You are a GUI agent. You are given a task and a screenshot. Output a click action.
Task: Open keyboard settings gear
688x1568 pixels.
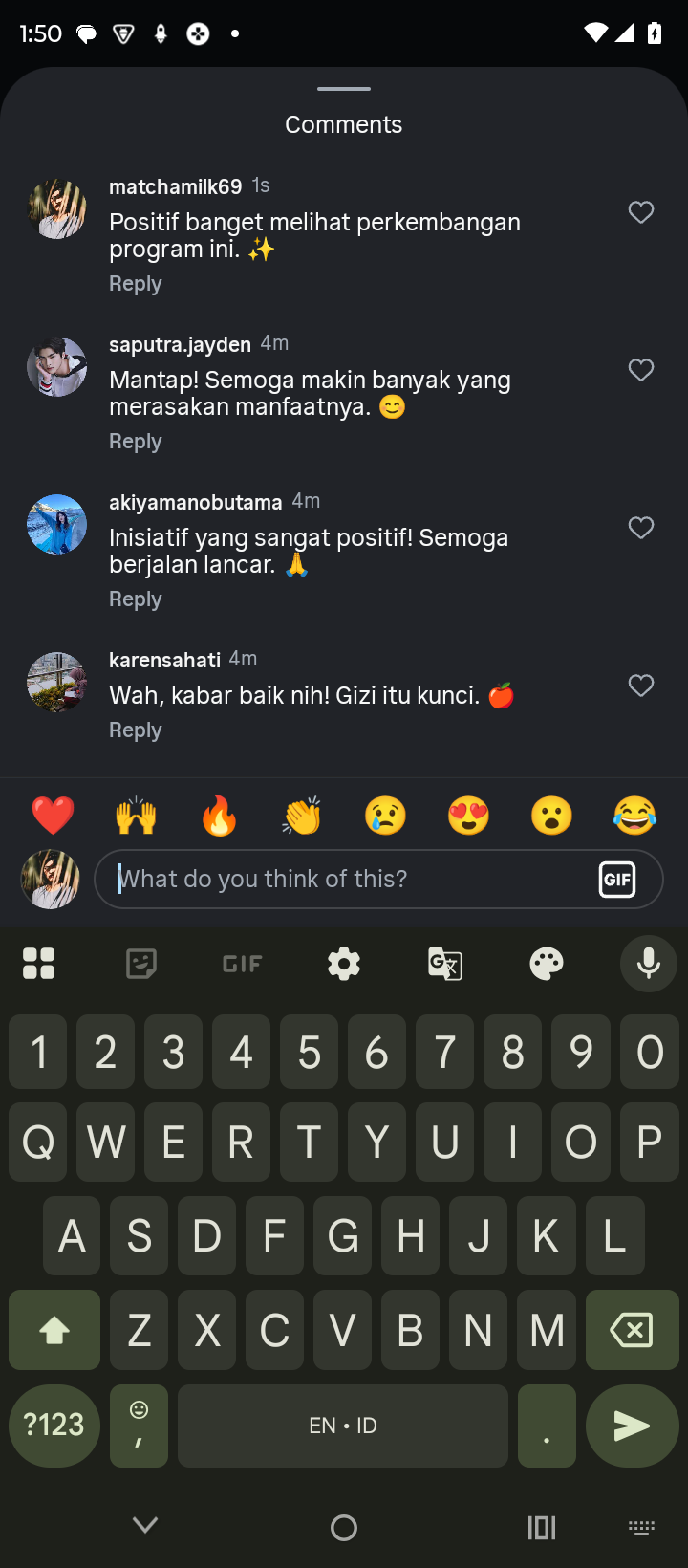coord(344,964)
